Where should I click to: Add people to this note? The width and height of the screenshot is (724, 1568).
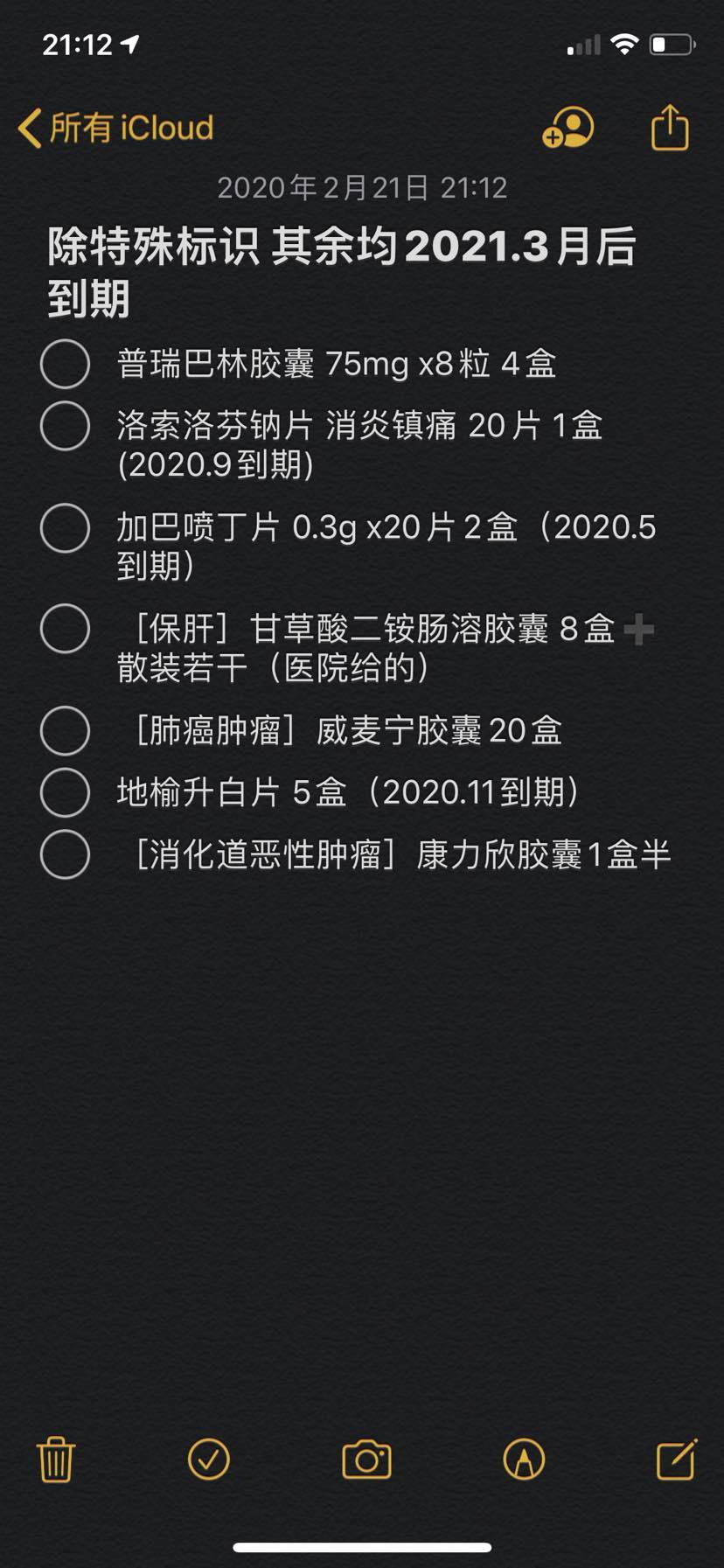coord(568,129)
